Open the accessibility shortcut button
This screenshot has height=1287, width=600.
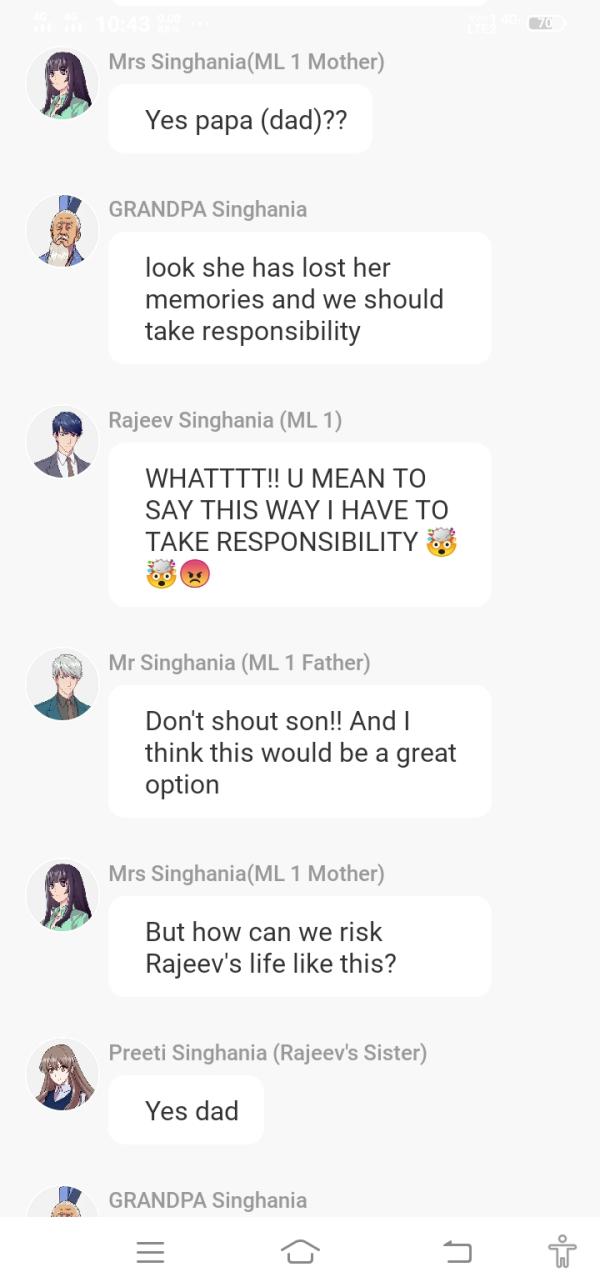click(562, 1251)
